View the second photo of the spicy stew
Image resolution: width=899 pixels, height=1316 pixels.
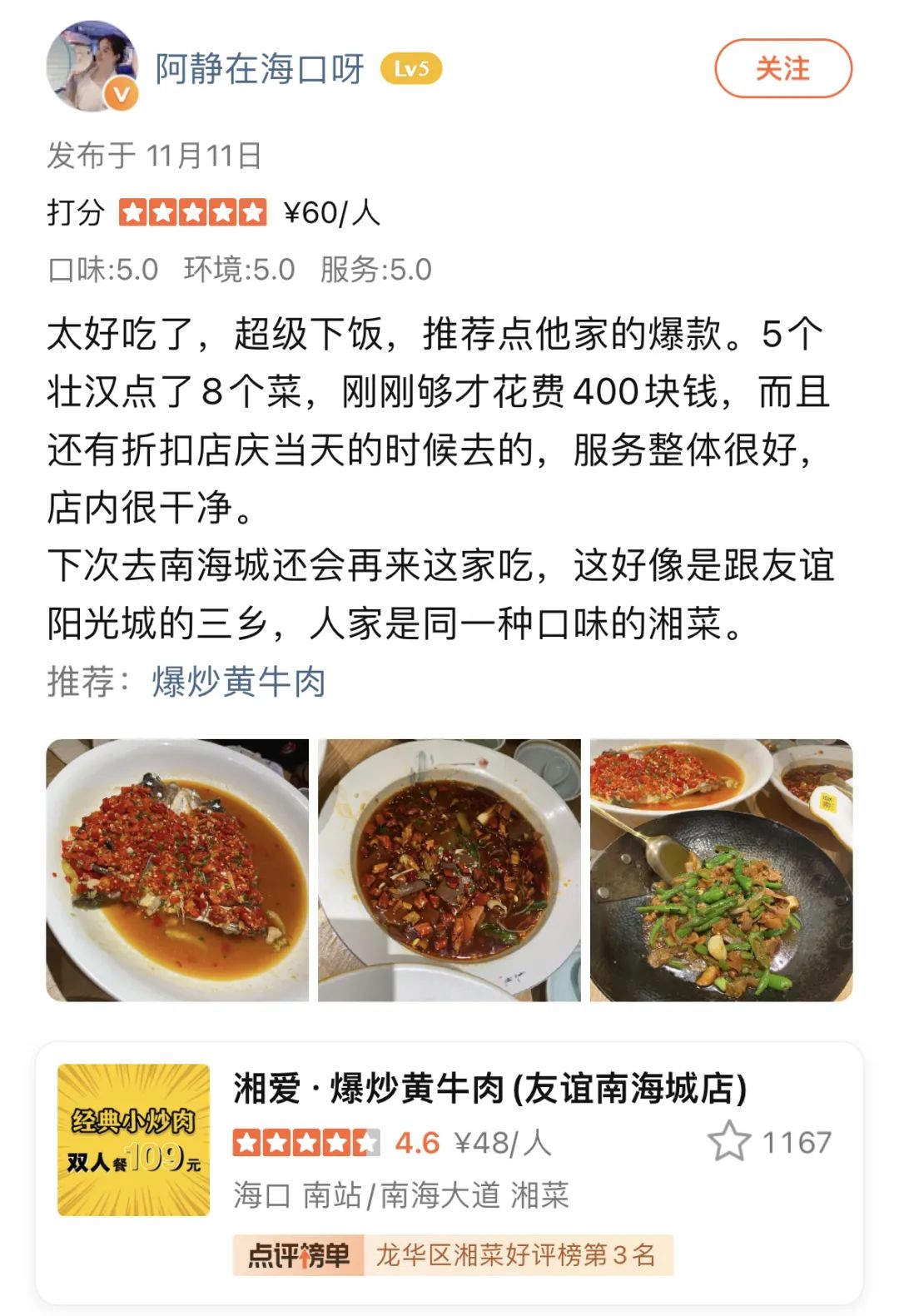coord(449,870)
